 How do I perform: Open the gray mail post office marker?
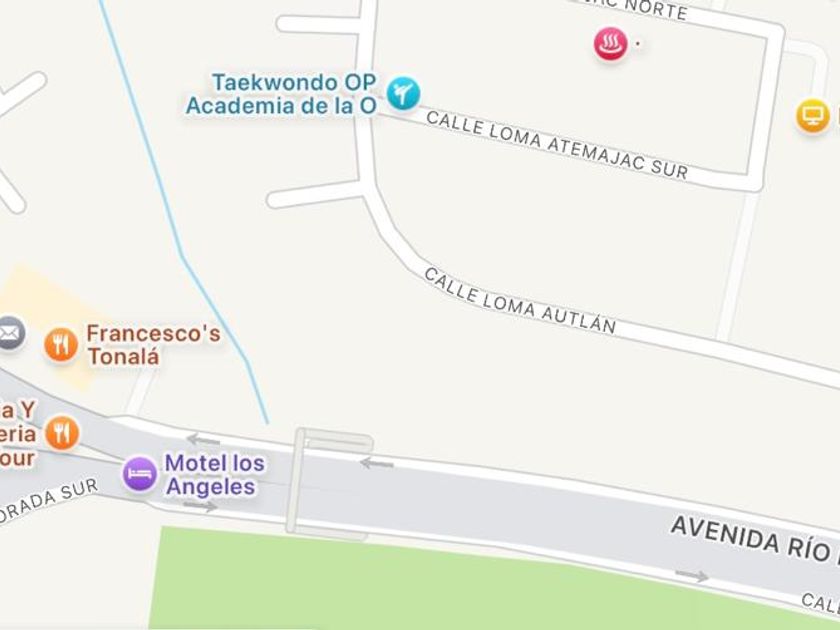9,333
